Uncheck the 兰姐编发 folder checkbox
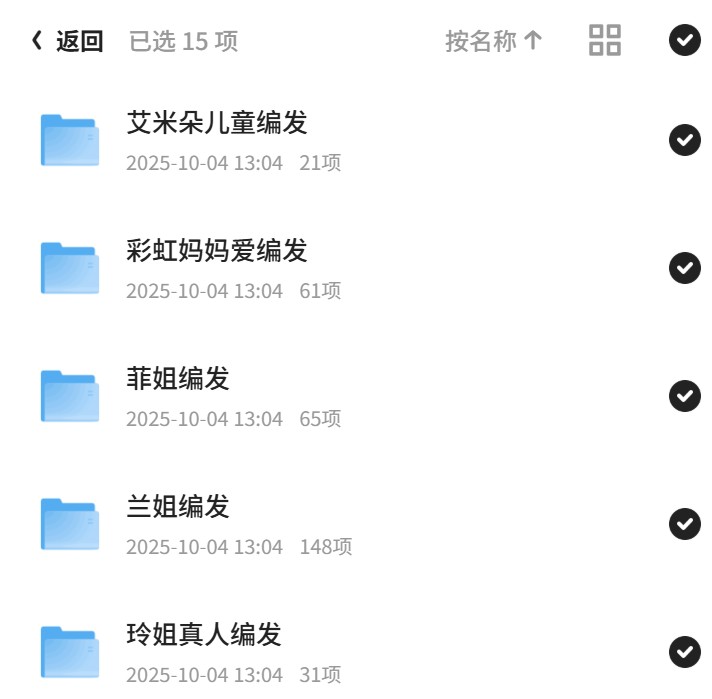The width and height of the screenshot is (712, 699). pos(685,524)
